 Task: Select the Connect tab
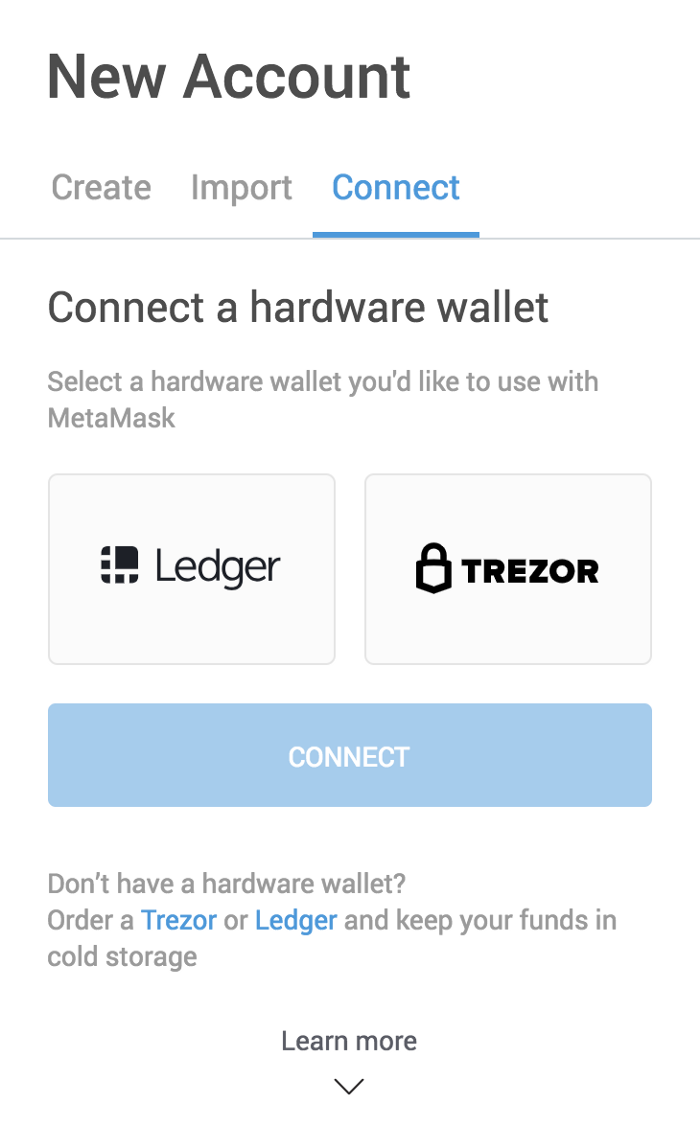[396, 188]
